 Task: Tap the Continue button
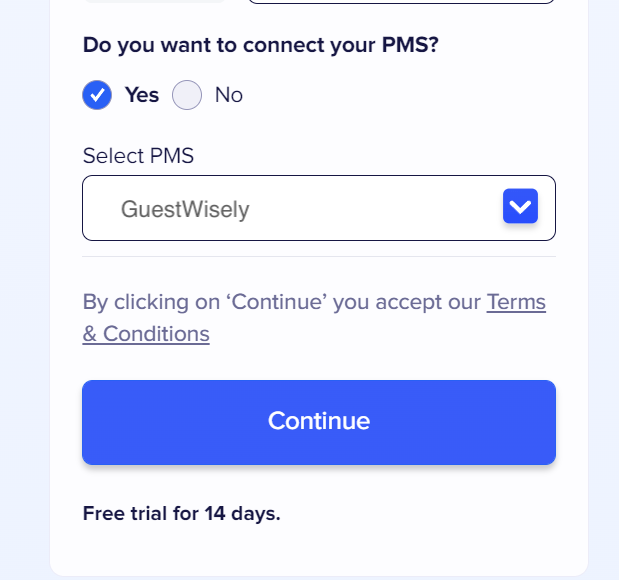click(x=318, y=422)
